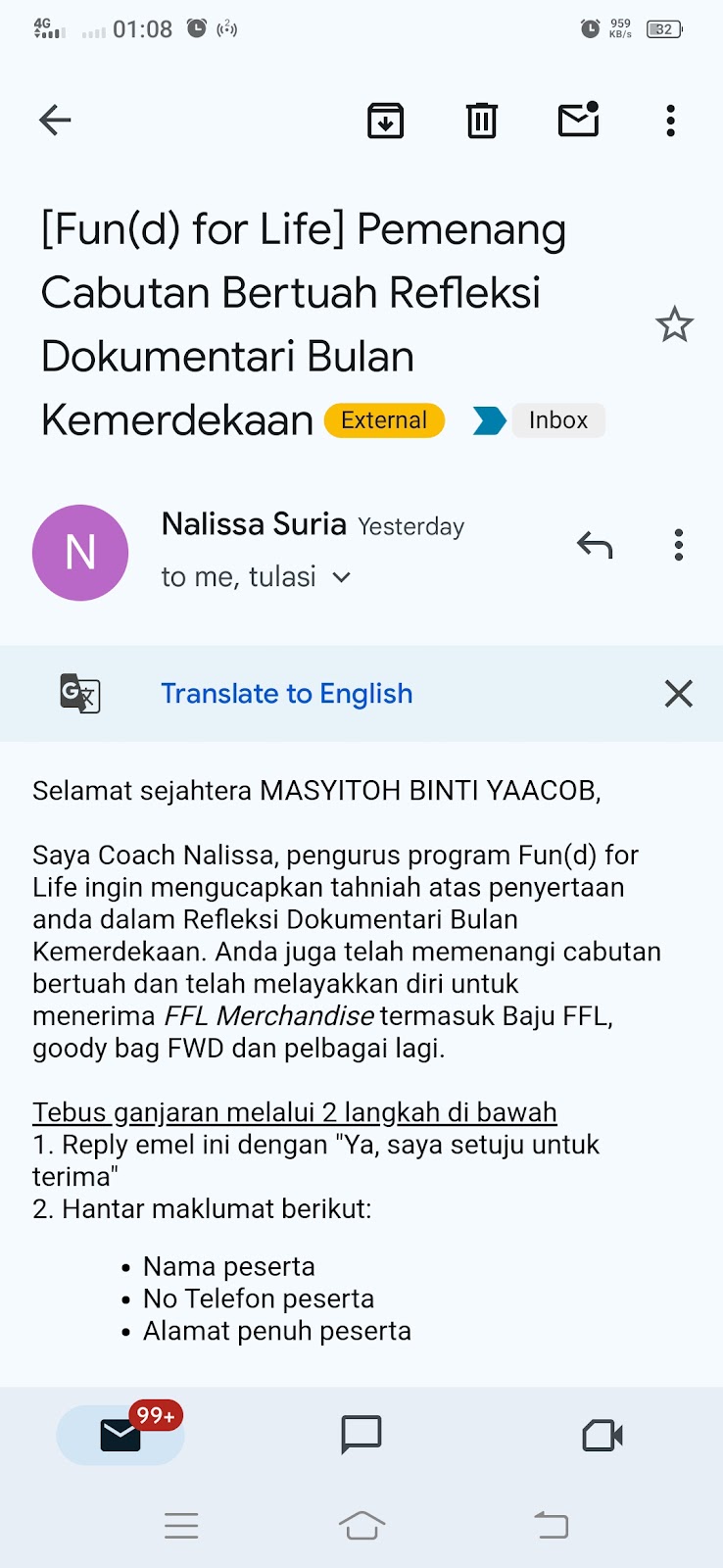Delete this email with the trash icon
The height and width of the screenshot is (1568, 723).
point(481,121)
